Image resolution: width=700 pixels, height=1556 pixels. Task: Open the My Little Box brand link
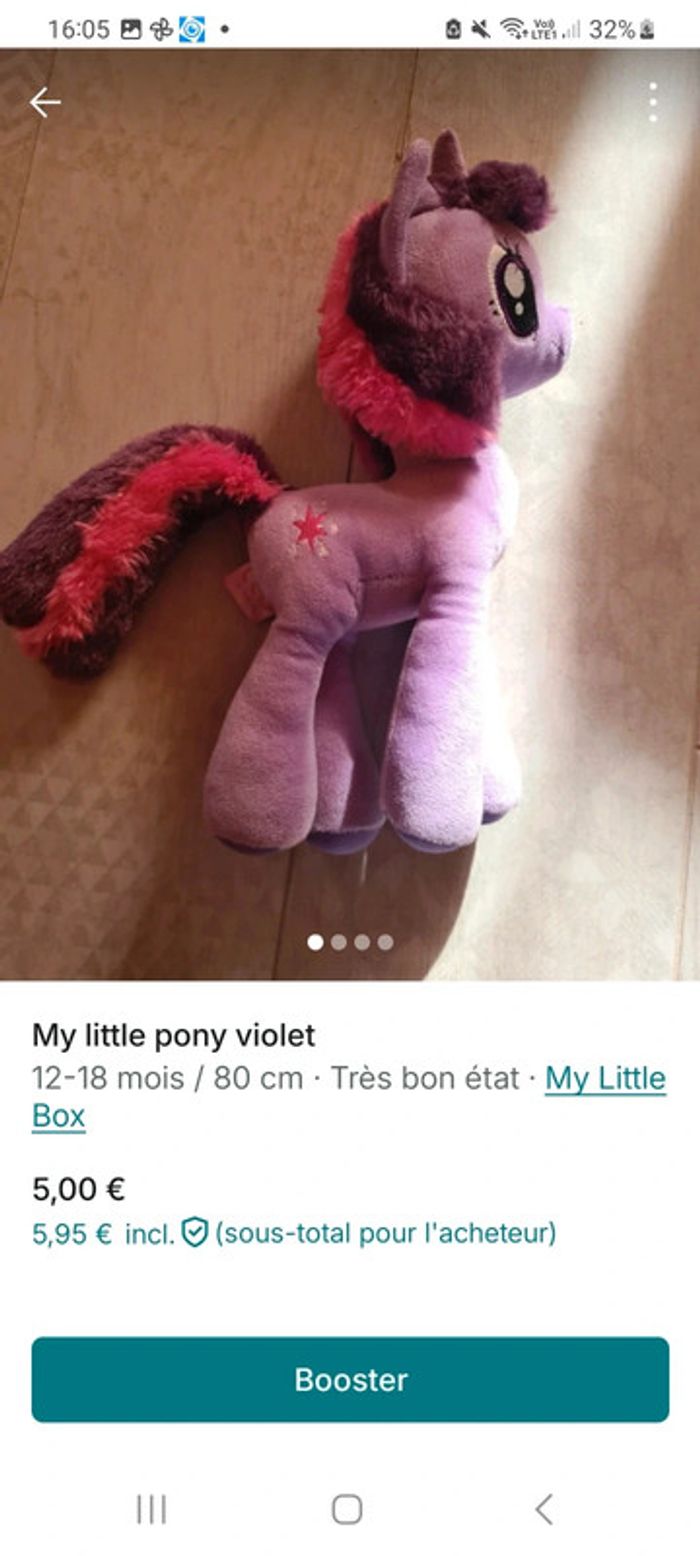point(605,1079)
